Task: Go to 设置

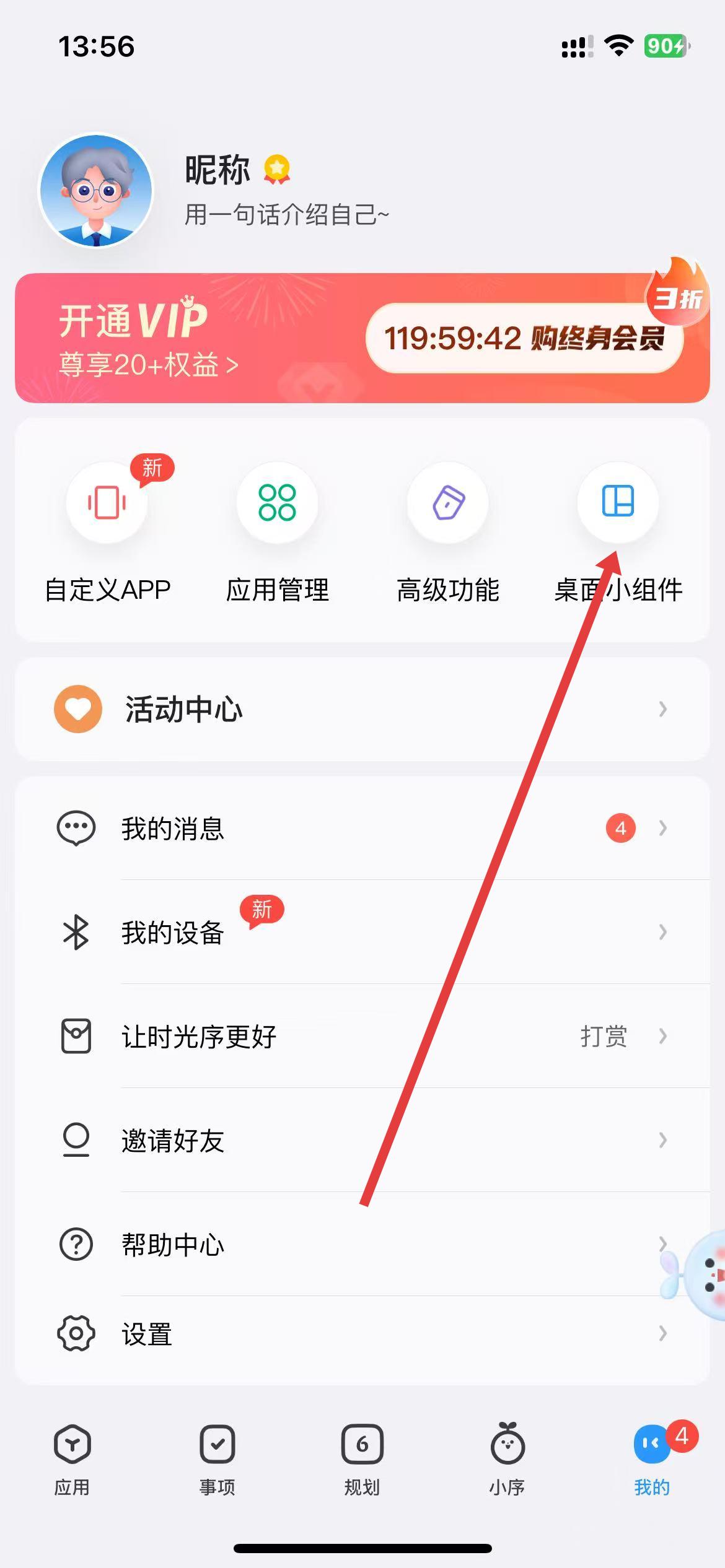Action: (x=362, y=1335)
